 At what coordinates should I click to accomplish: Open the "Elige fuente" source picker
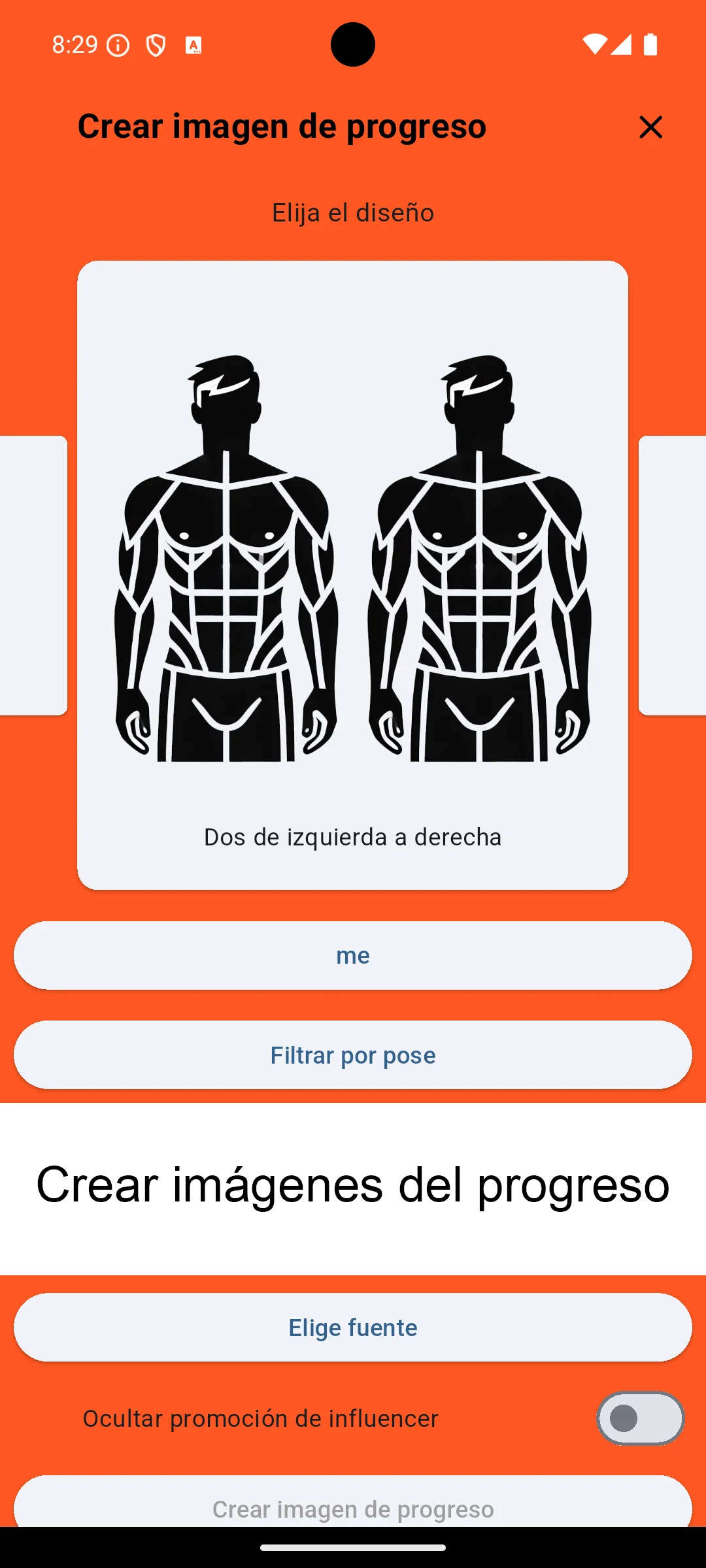(x=352, y=1328)
